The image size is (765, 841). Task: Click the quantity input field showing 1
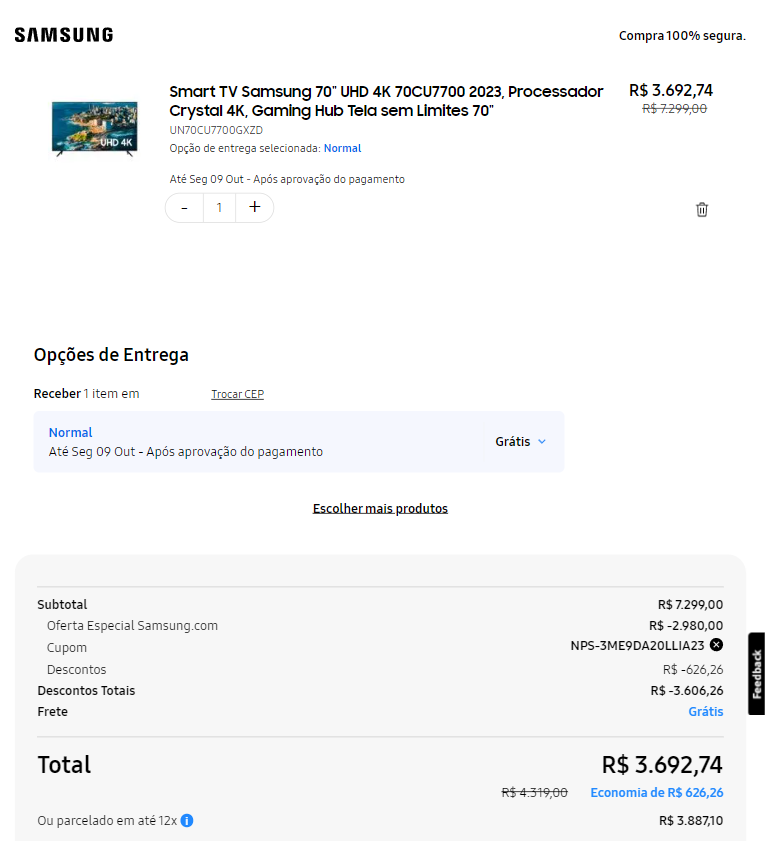(219, 207)
